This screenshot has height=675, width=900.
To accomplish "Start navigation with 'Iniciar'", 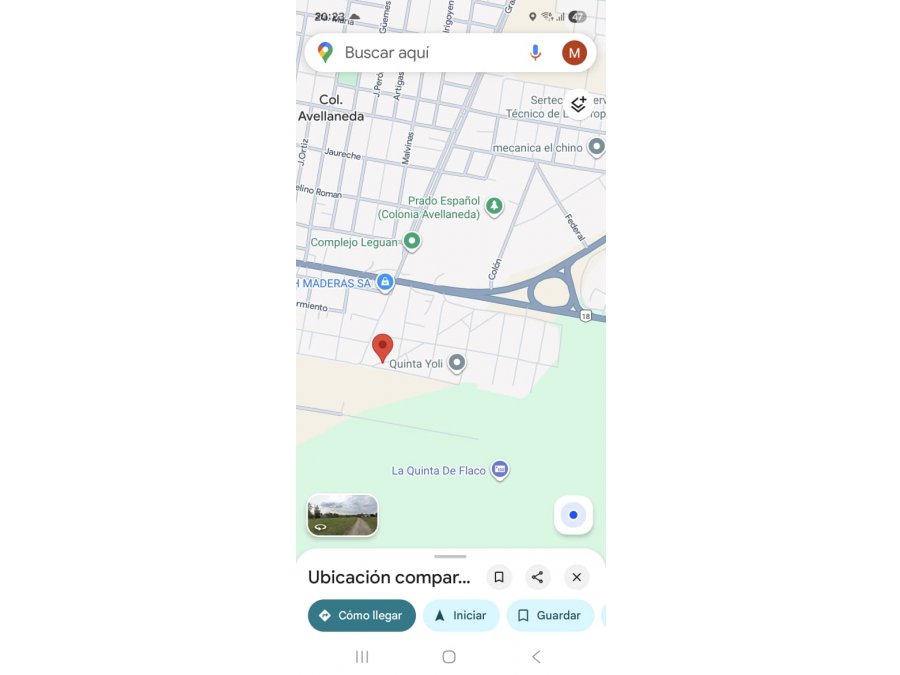I will [459, 616].
